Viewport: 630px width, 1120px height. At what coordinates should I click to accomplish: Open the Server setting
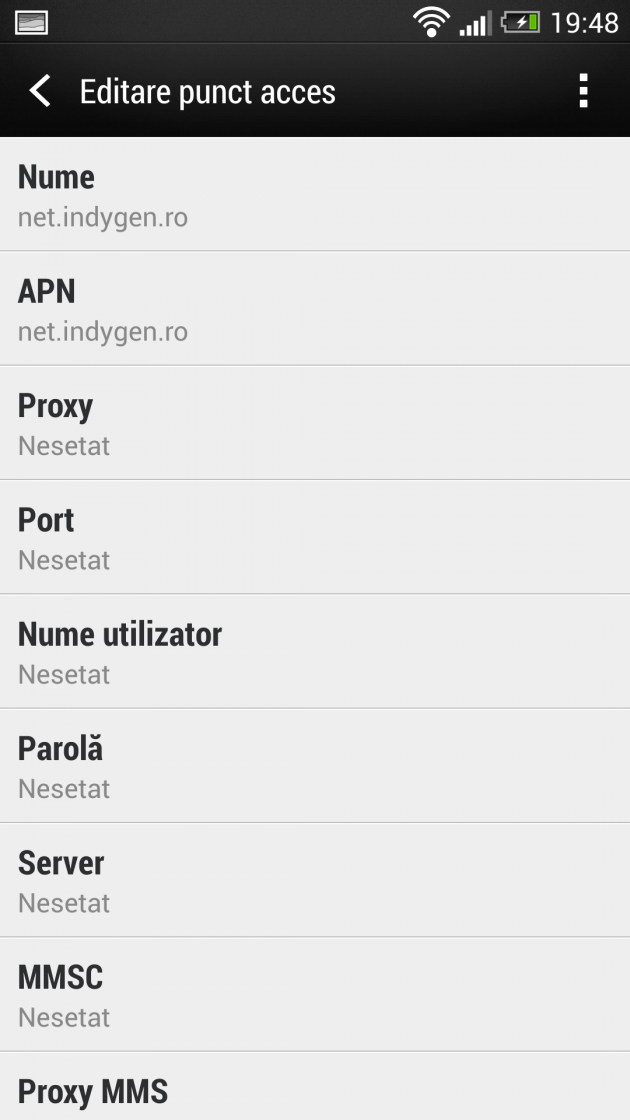pyautogui.click(x=315, y=880)
